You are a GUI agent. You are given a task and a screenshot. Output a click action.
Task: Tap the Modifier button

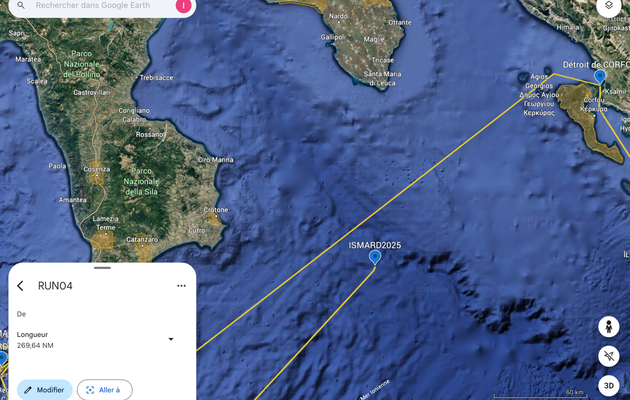44,390
